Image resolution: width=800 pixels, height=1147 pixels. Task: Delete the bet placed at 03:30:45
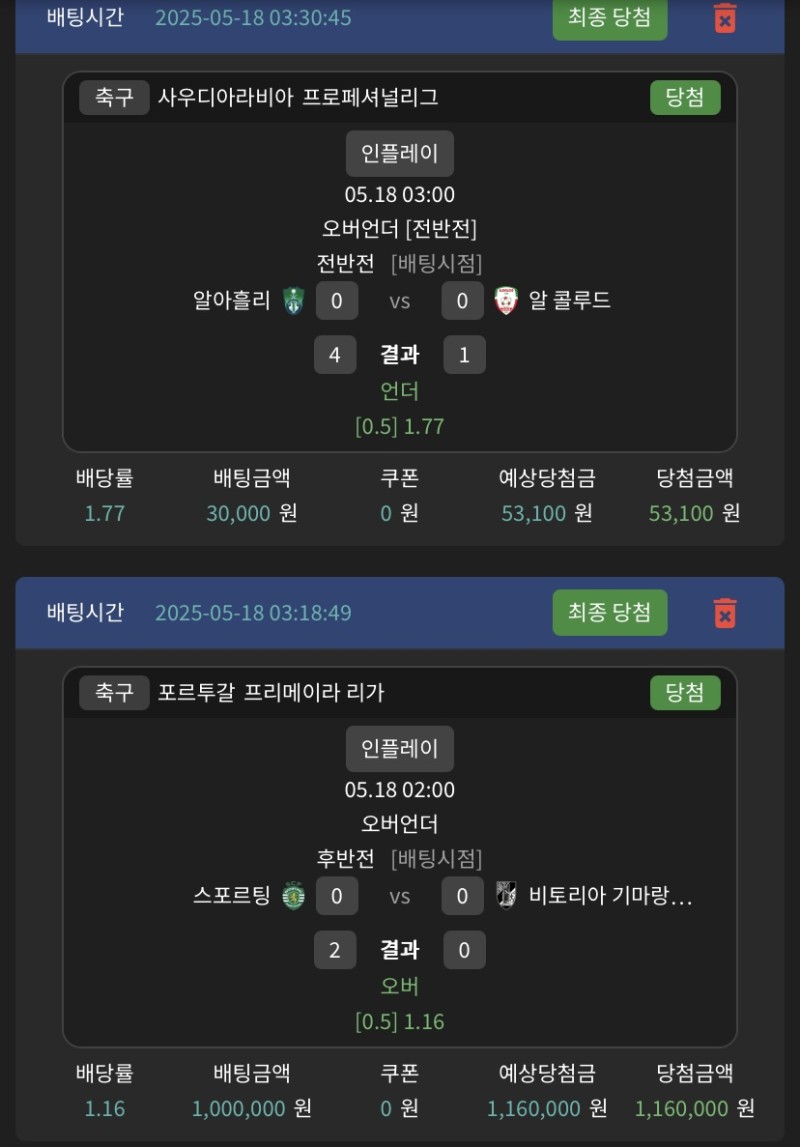pyautogui.click(x=725, y=18)
